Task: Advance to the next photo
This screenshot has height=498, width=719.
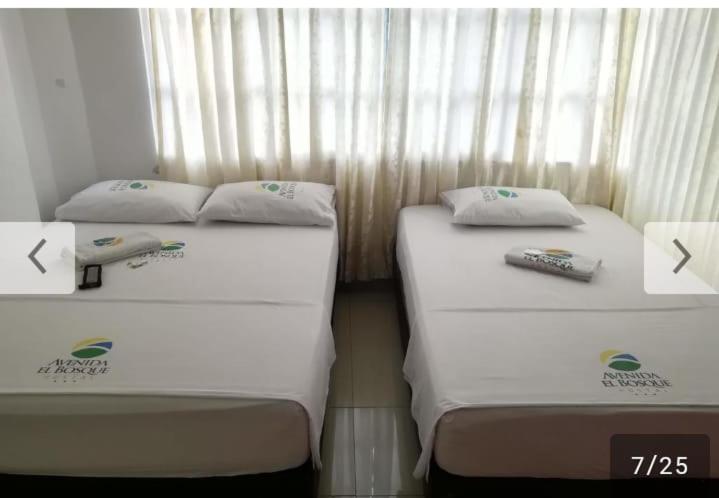Action: 681,257
